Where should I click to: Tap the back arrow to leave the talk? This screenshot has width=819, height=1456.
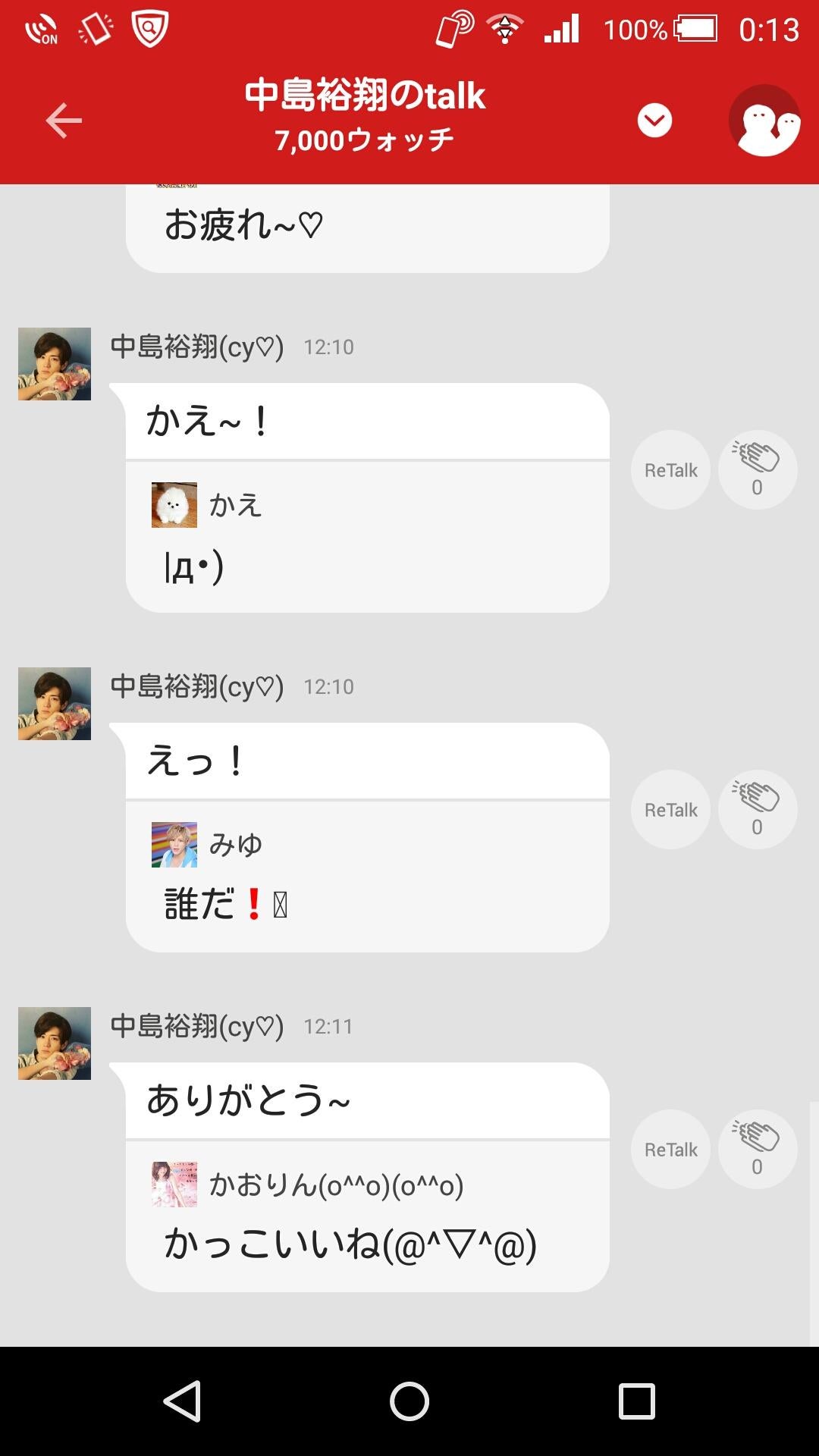[64, 120]
